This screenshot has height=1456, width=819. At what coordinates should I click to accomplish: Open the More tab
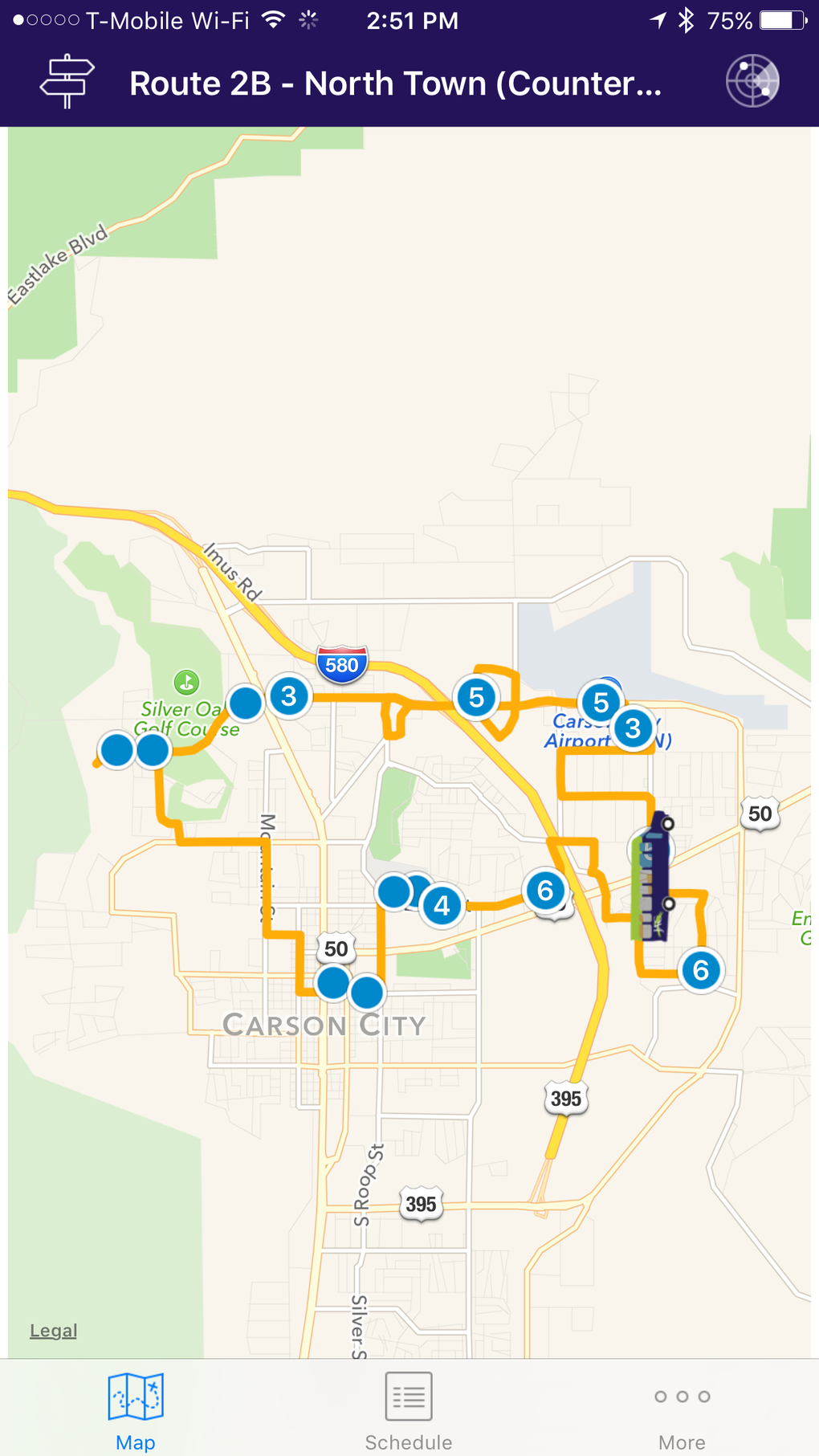[682, 1411]
